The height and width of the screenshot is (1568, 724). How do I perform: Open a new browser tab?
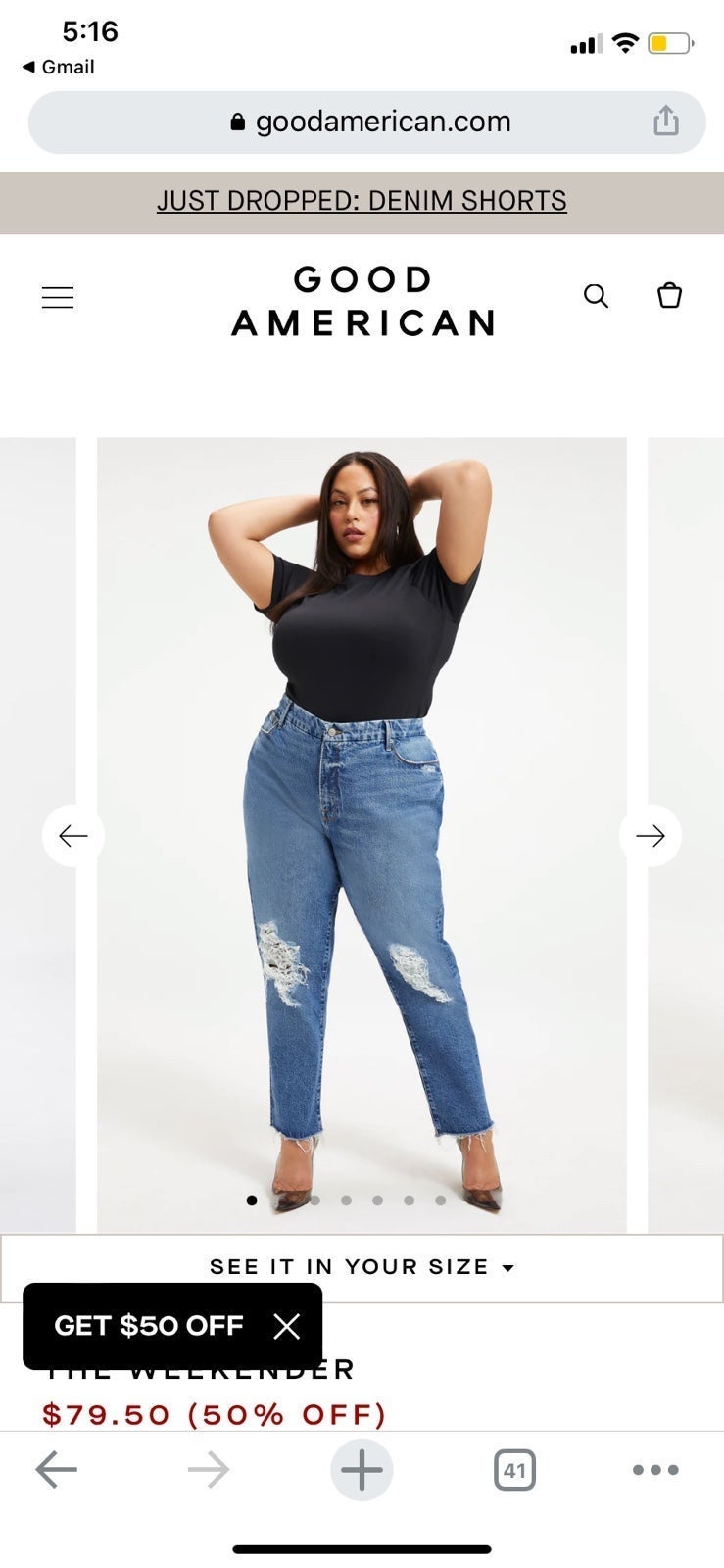[362, 1470]
